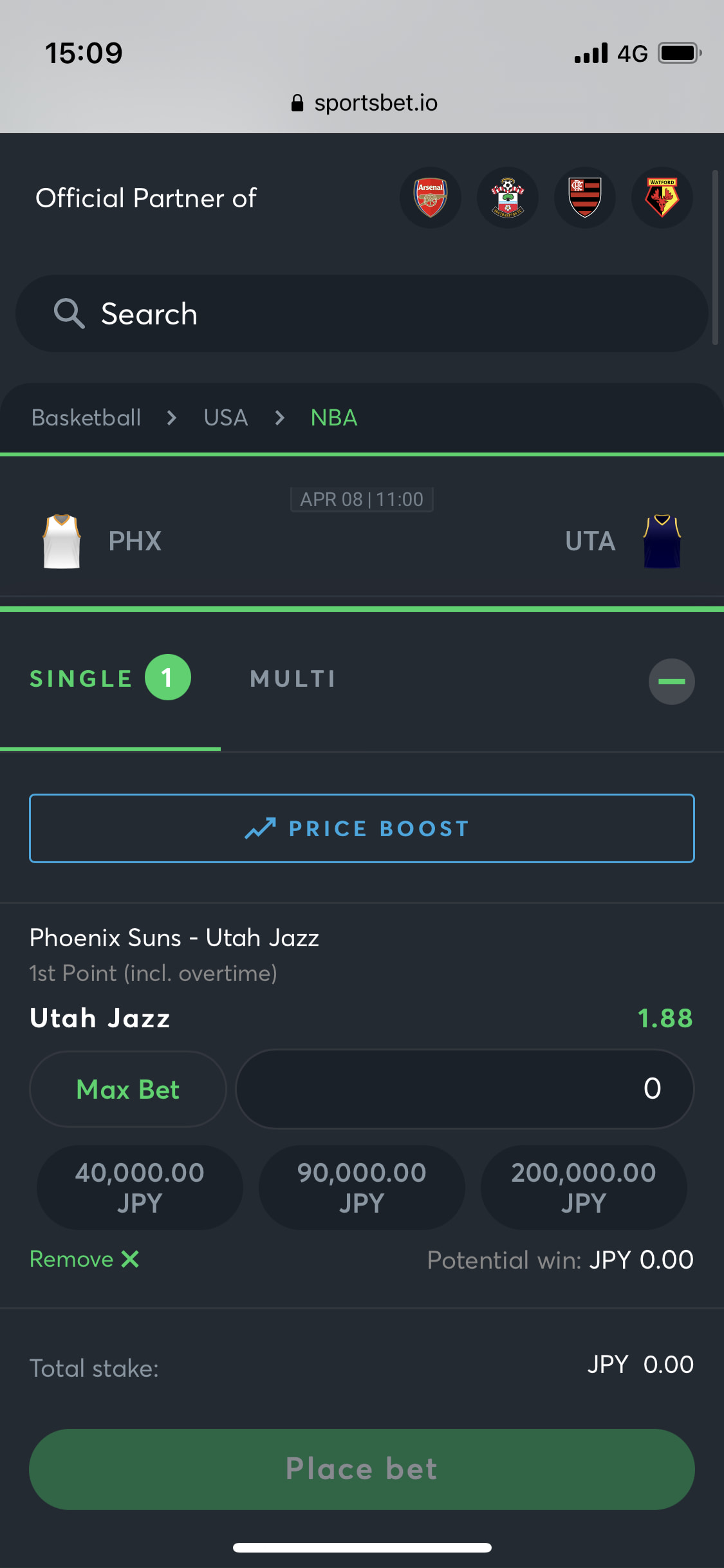This screenshot has width=724, height=1568.
Task: Go to Basketball in the breadcrumb
Action: pos(86,418)
